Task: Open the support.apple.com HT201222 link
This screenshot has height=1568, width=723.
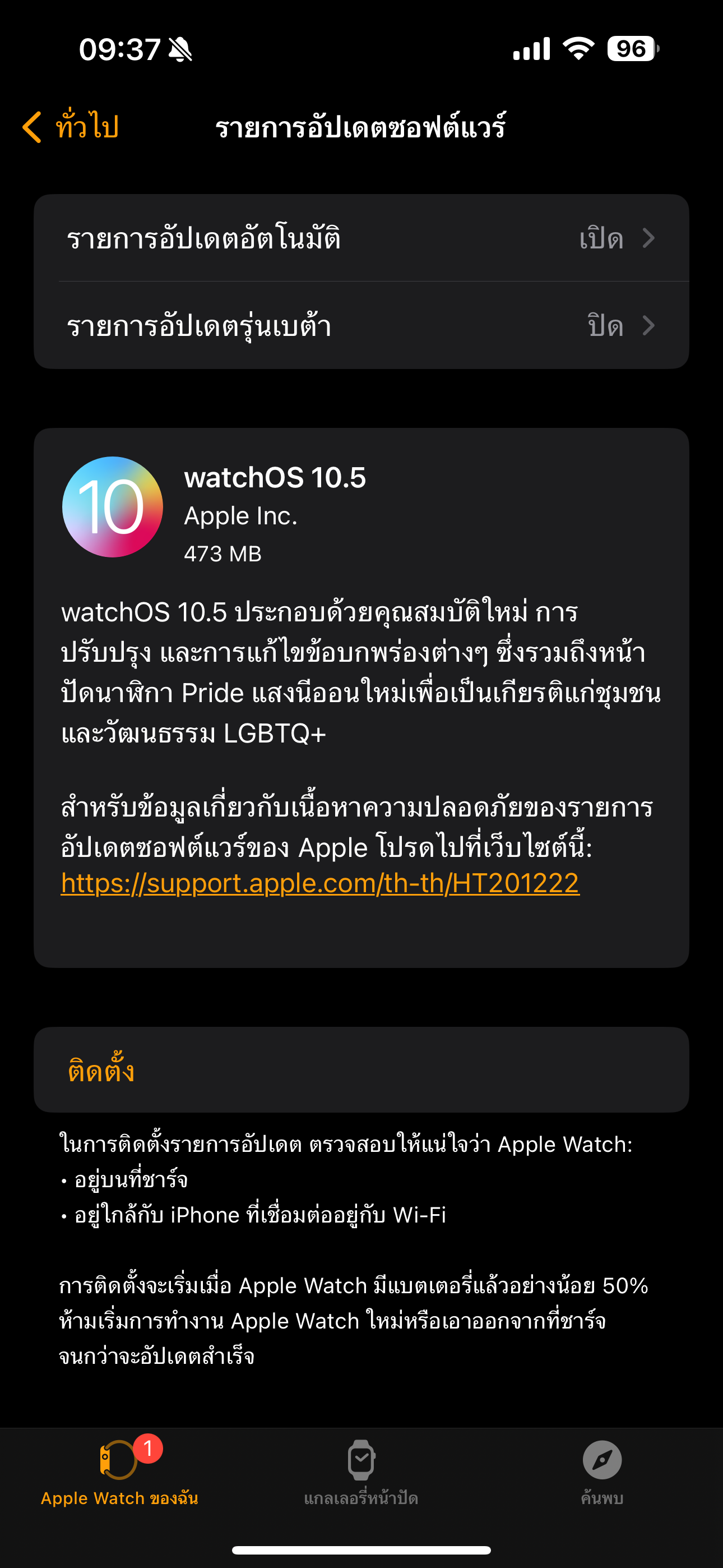Action: point(320,883)
